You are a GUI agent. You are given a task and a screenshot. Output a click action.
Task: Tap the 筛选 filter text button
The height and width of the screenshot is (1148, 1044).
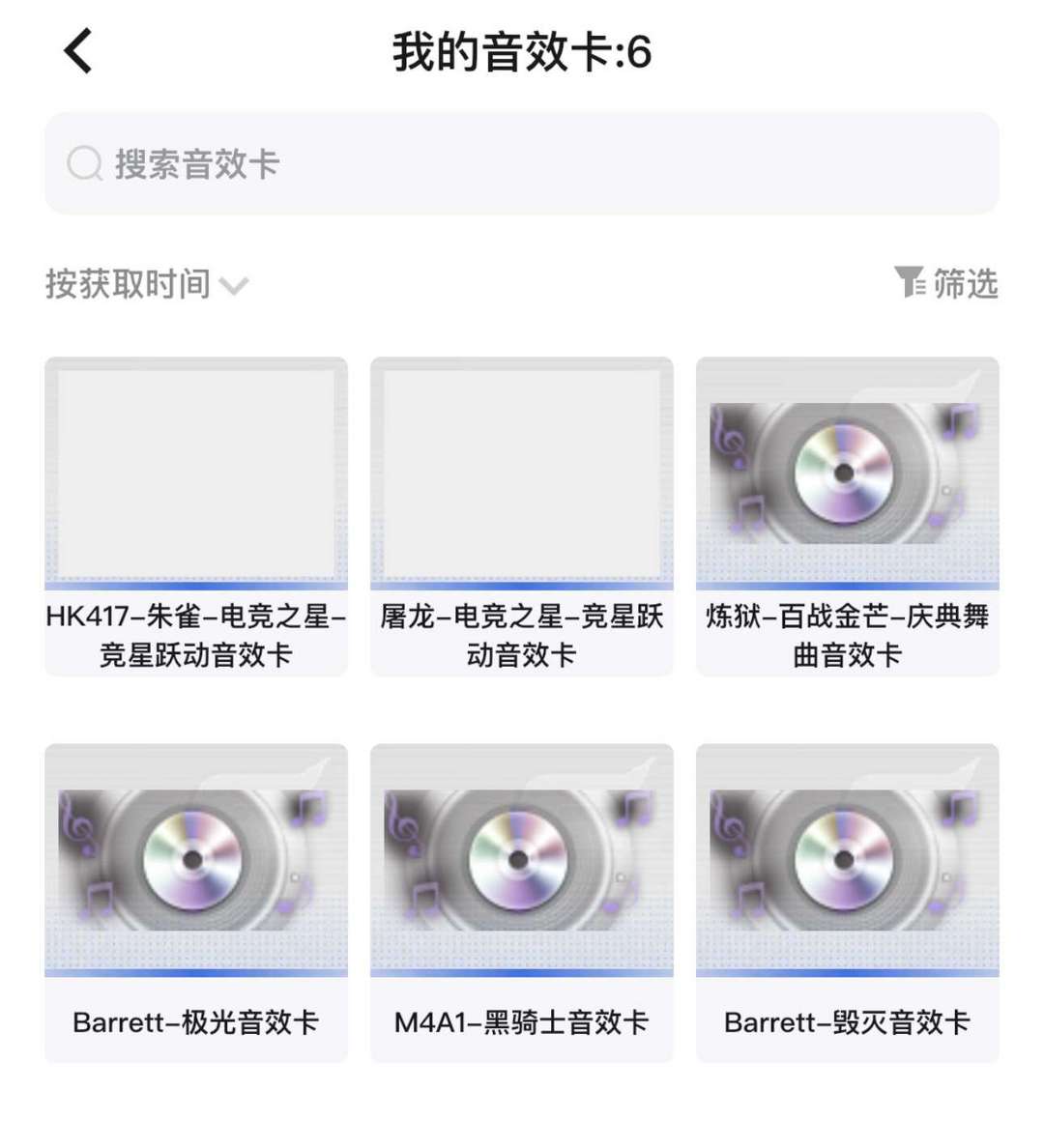(967, 283)
